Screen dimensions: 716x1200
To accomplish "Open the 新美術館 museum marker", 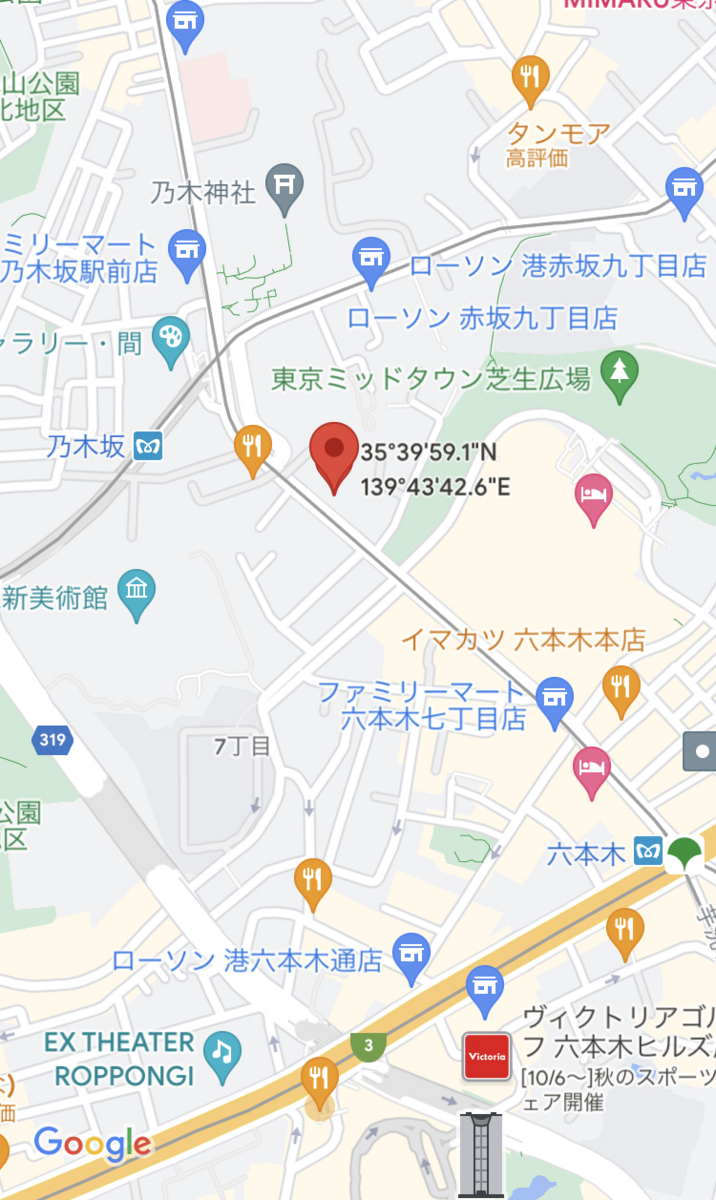I will click(x=136, y=596).
